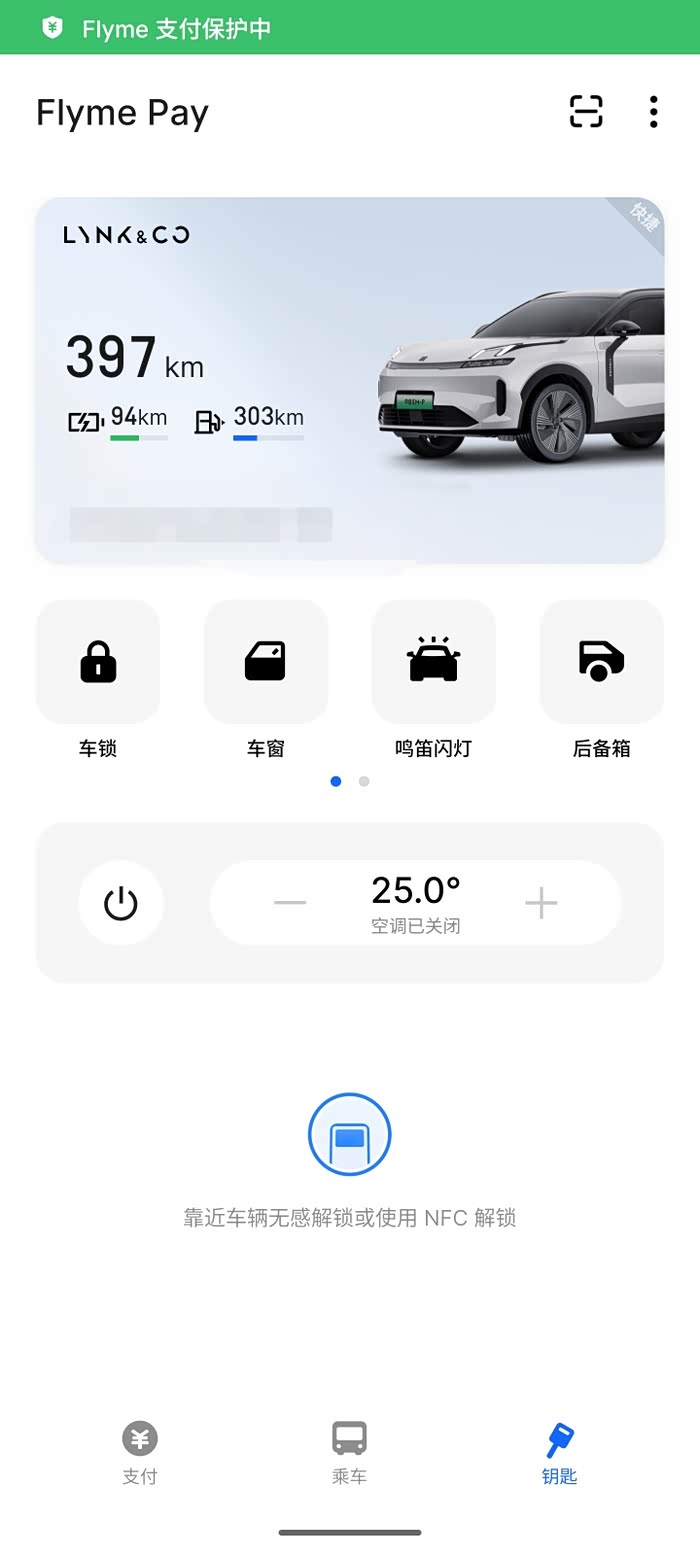
Task: Toggle the air conditioner power button
Action: [x=121, y=904]
